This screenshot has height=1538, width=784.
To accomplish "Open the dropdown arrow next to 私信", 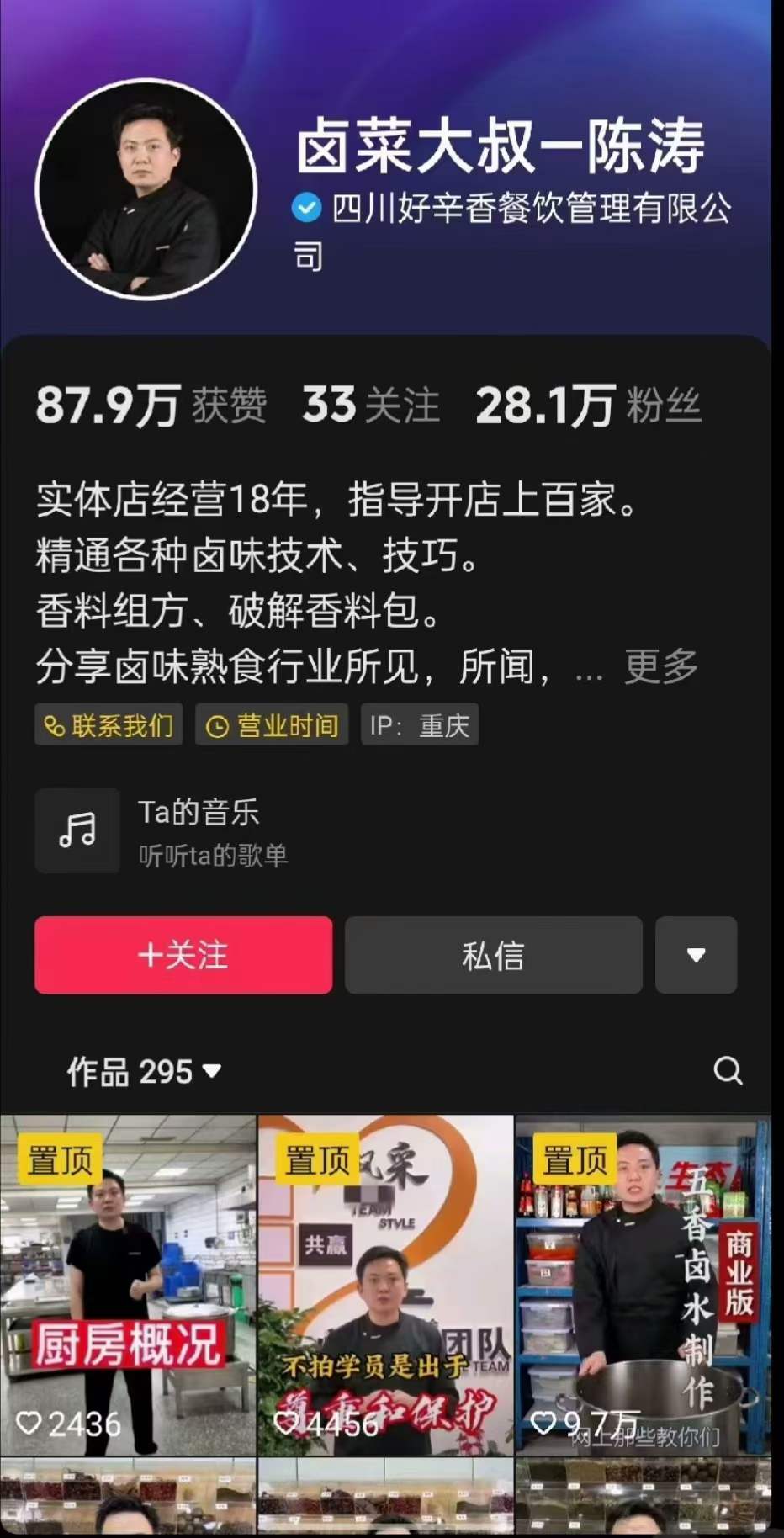I will (x=696, y=955).
